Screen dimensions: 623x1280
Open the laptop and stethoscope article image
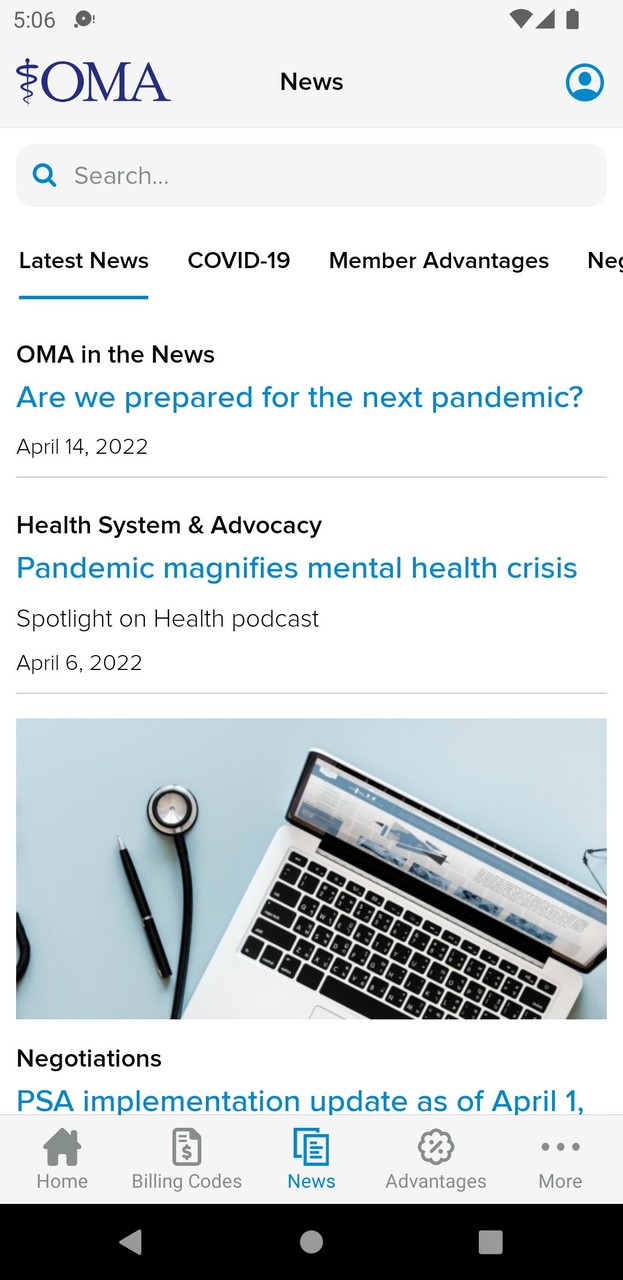pyautogui.click(x=311, y=869)
